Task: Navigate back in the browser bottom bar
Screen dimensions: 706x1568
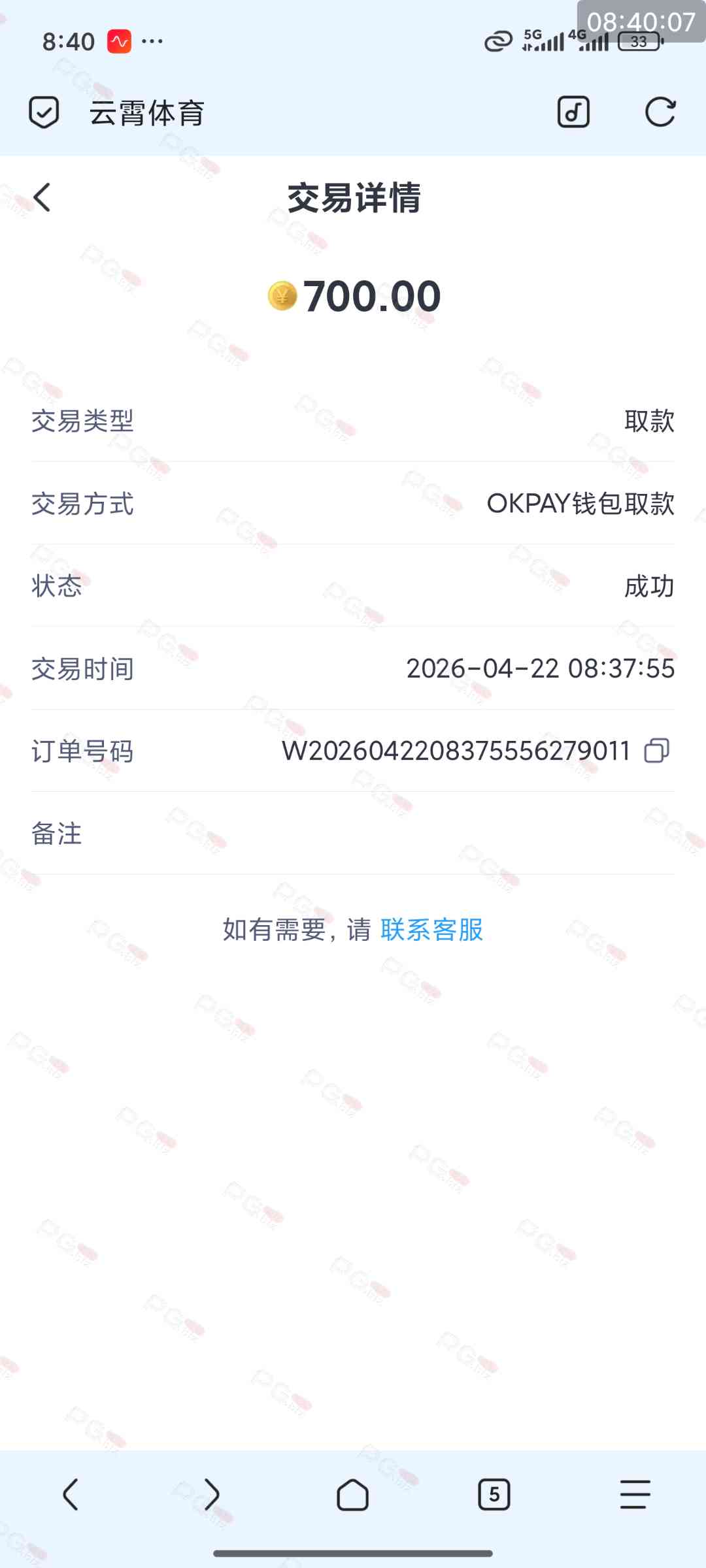Action: click(x=71, y=1494)
